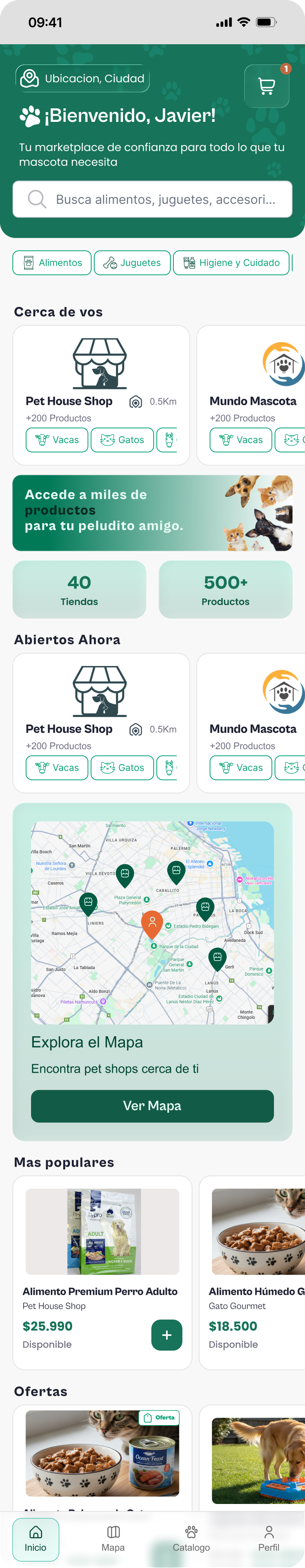305x1568 pixels.
Task: Open the Accede a miles de productos banner
Action: tap(152, 513)
